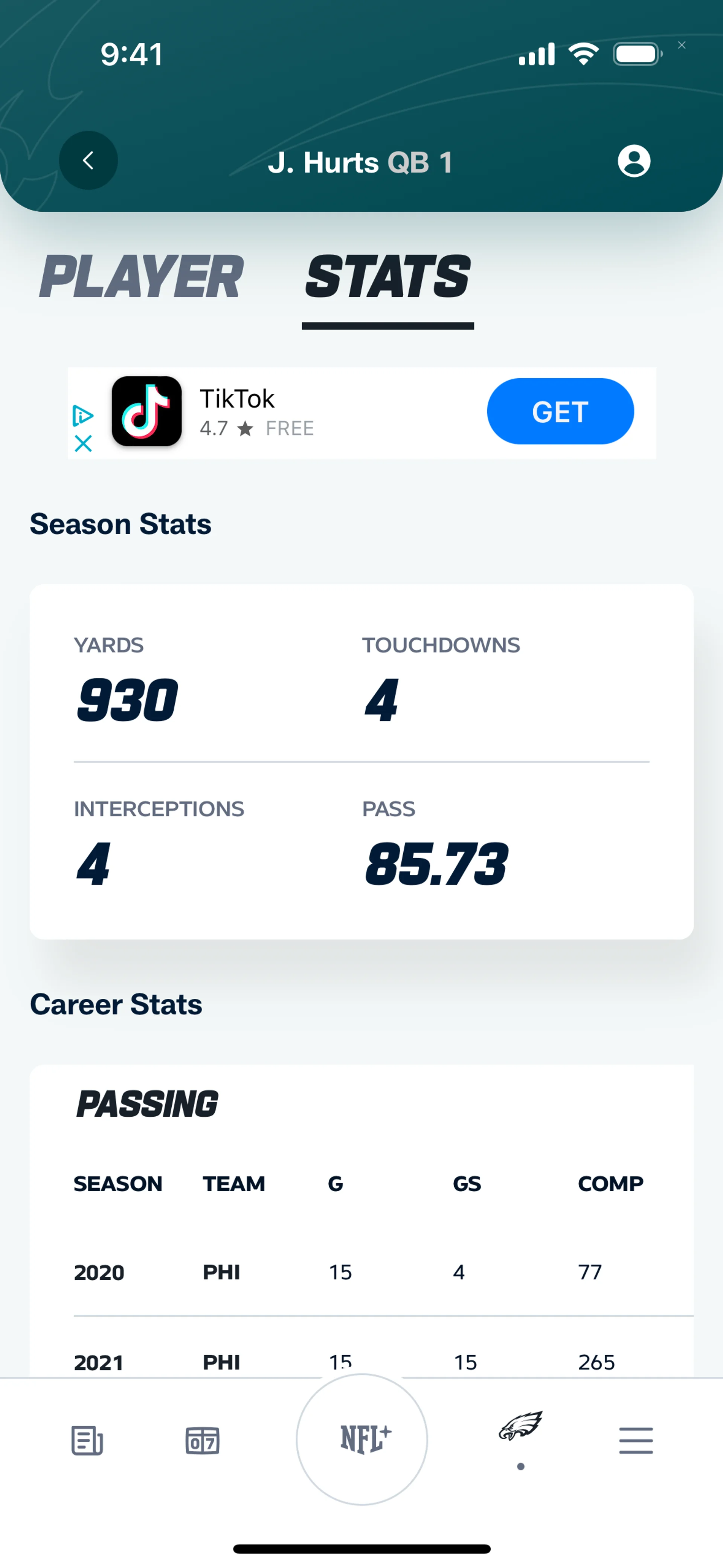Open the Eagles team tab
723x1568 pixels.
(520, 1427)
